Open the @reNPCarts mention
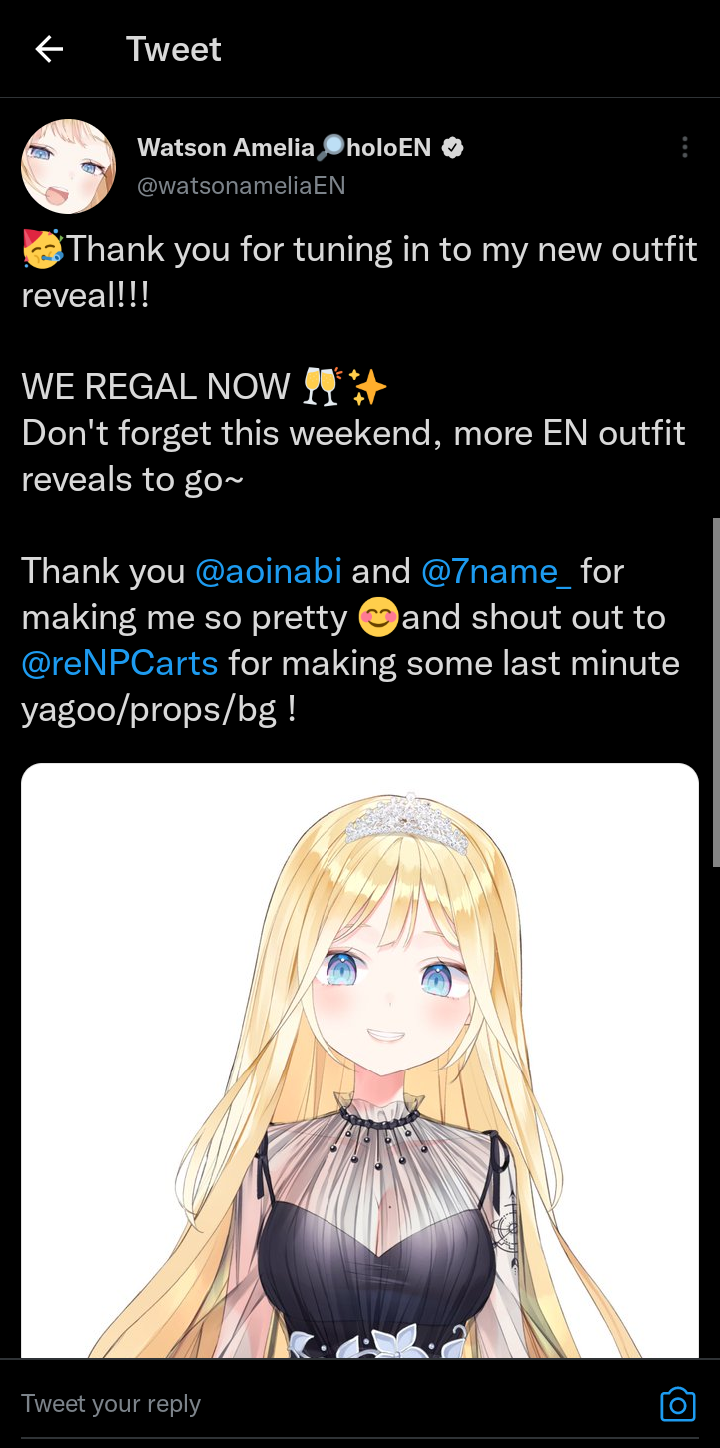720x1448 pixels. (120, 663)
